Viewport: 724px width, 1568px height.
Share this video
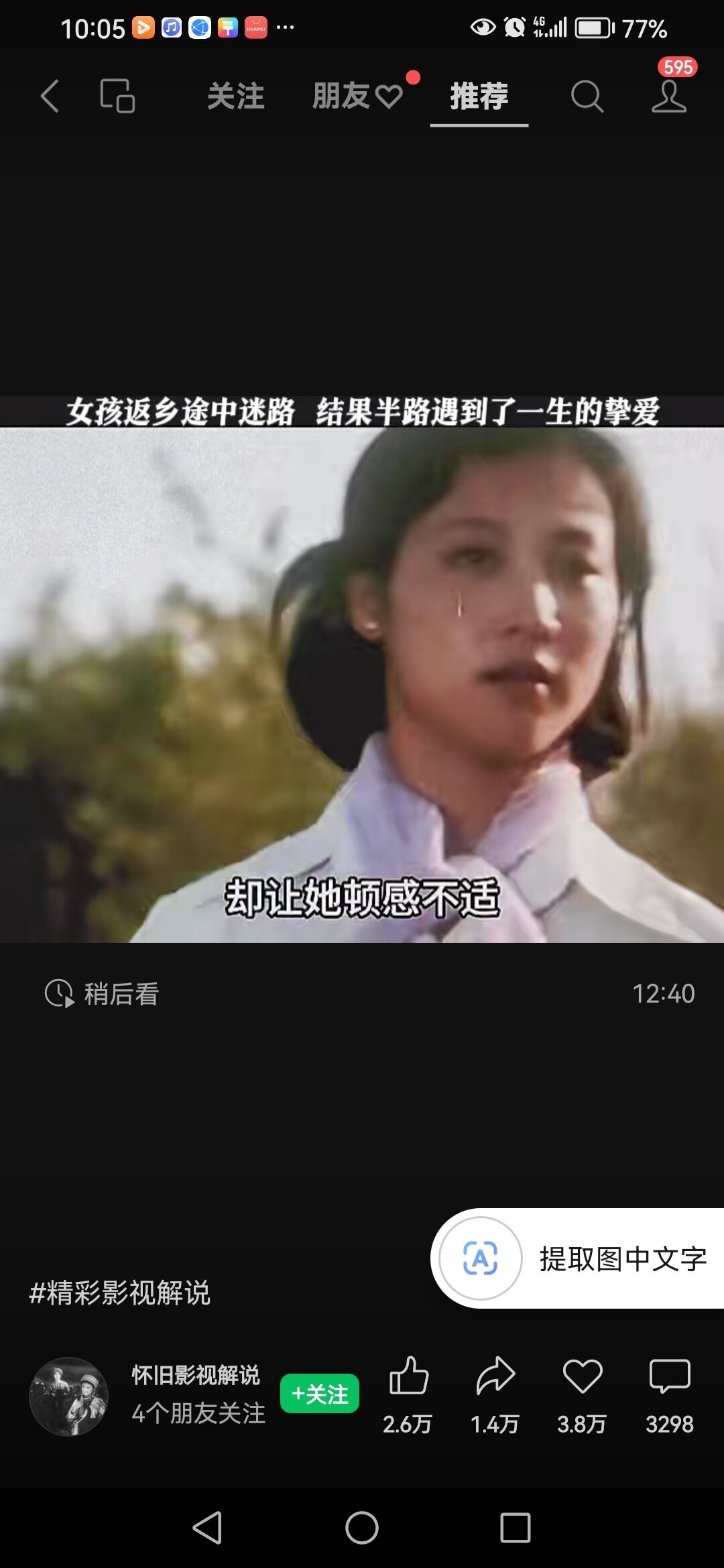point(495,1378)
